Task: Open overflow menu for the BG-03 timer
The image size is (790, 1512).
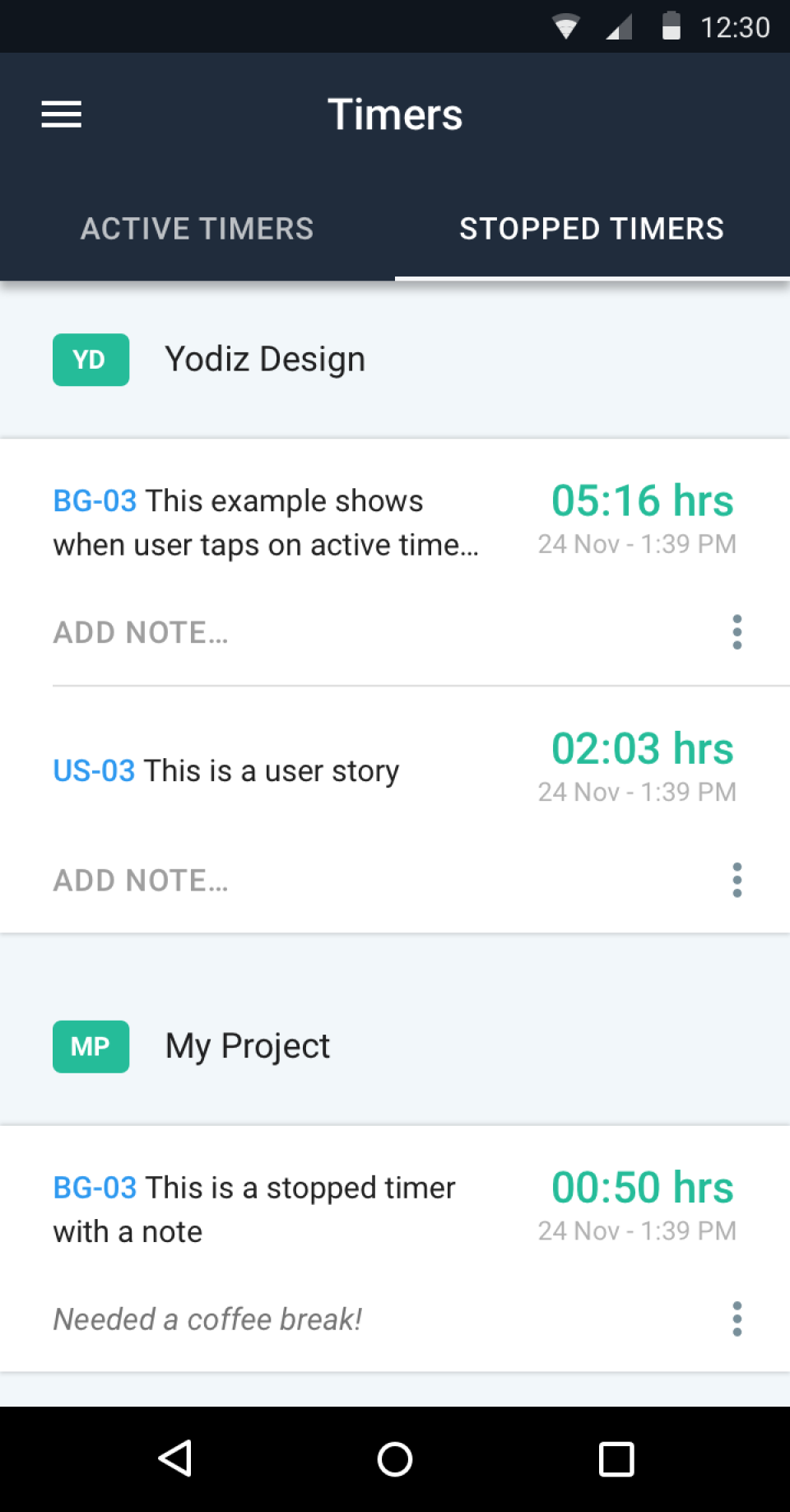Action: click(737, 631)
